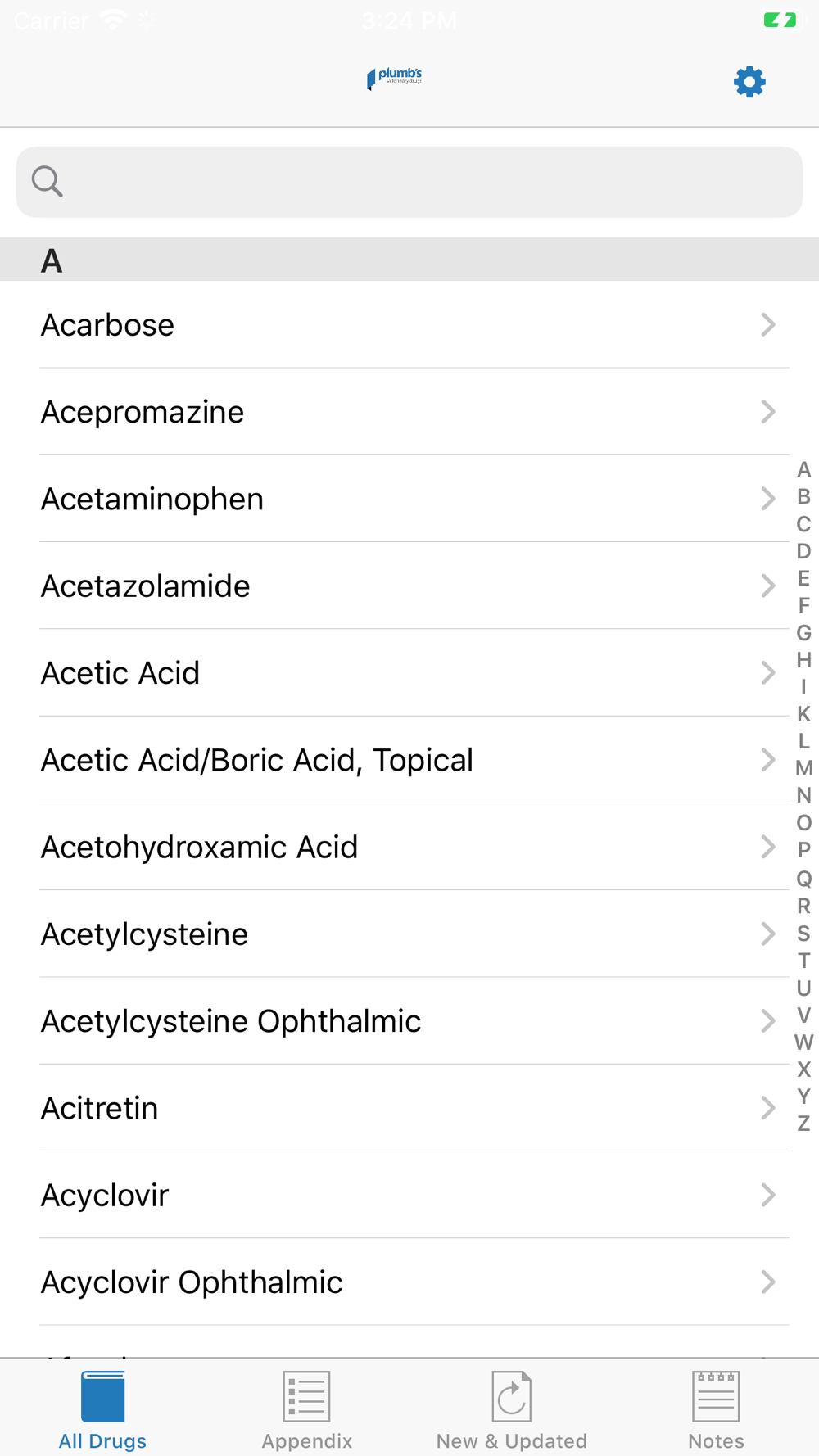Select Acetylcysteine Ophthalmic
This screenshot has width=819, height=1456.
point(409,1021)
